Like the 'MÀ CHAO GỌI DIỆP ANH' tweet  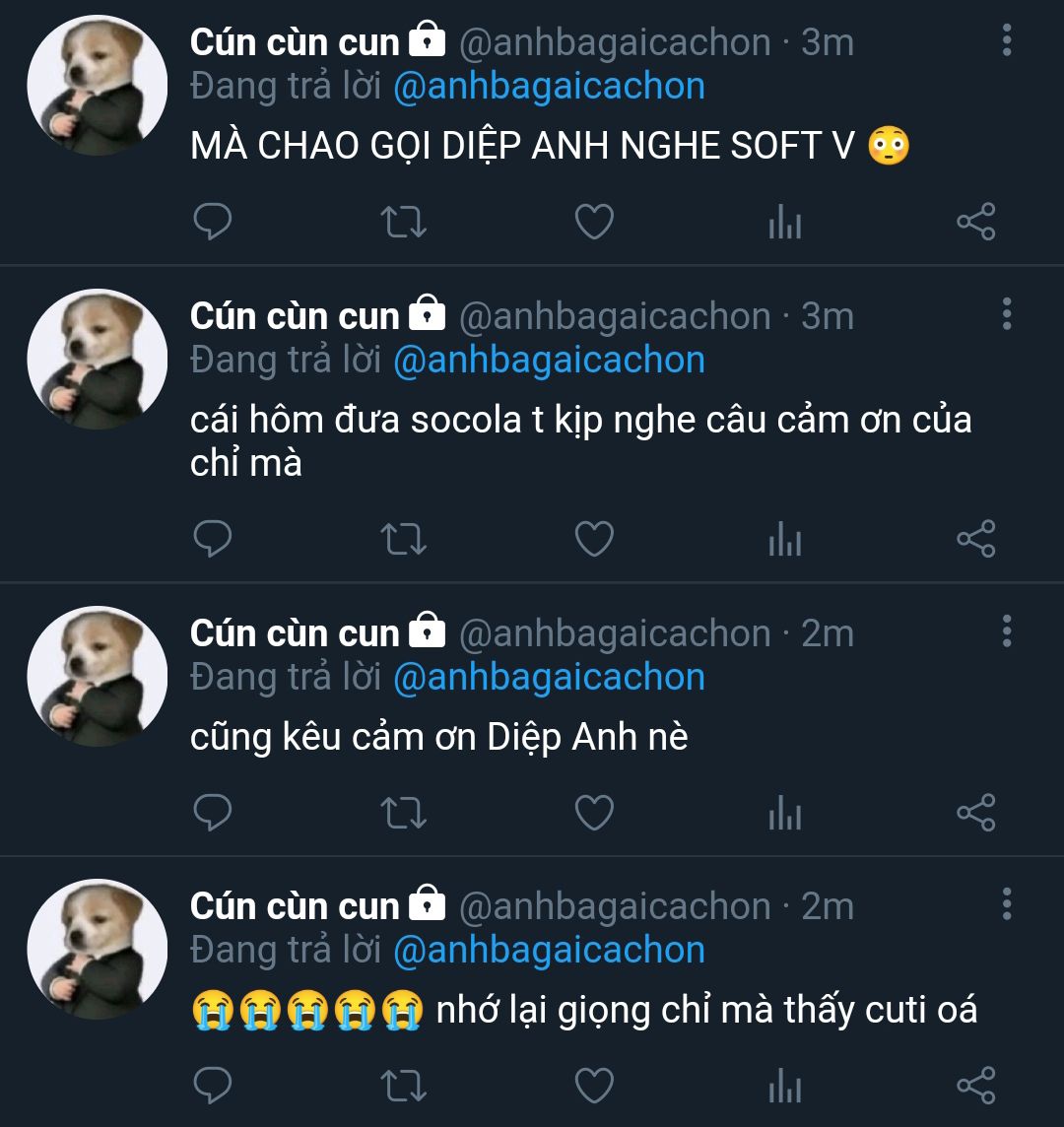point(594,221)
